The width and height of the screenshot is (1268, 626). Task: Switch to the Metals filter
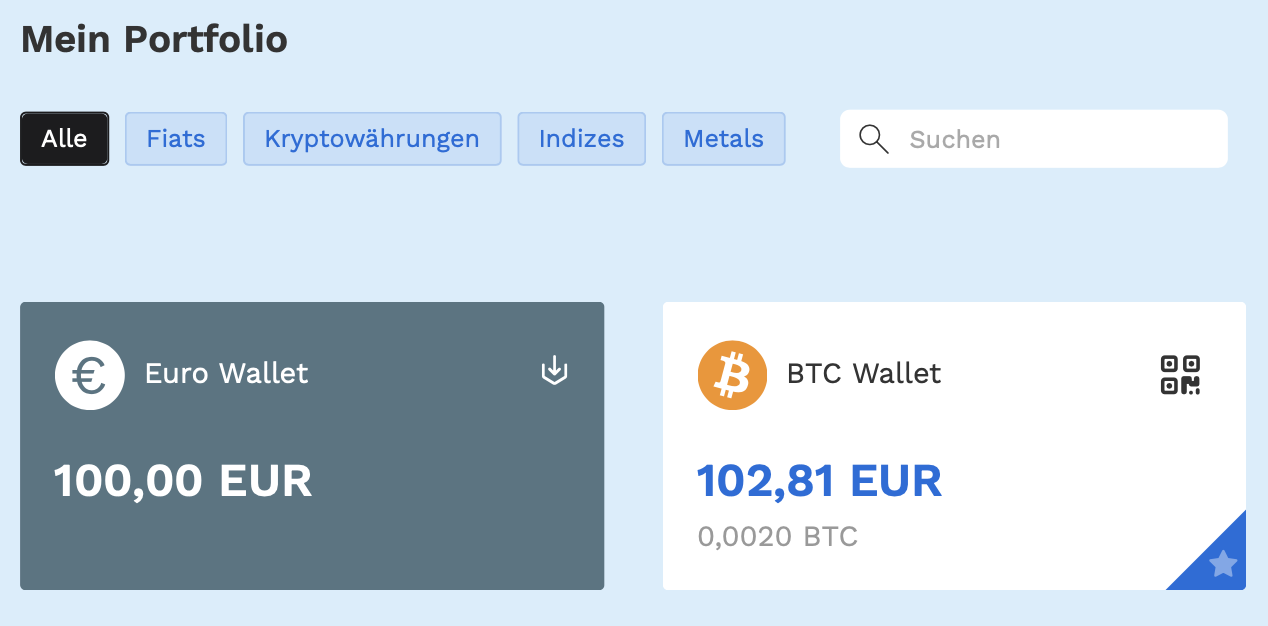click(x=723, y=139)
